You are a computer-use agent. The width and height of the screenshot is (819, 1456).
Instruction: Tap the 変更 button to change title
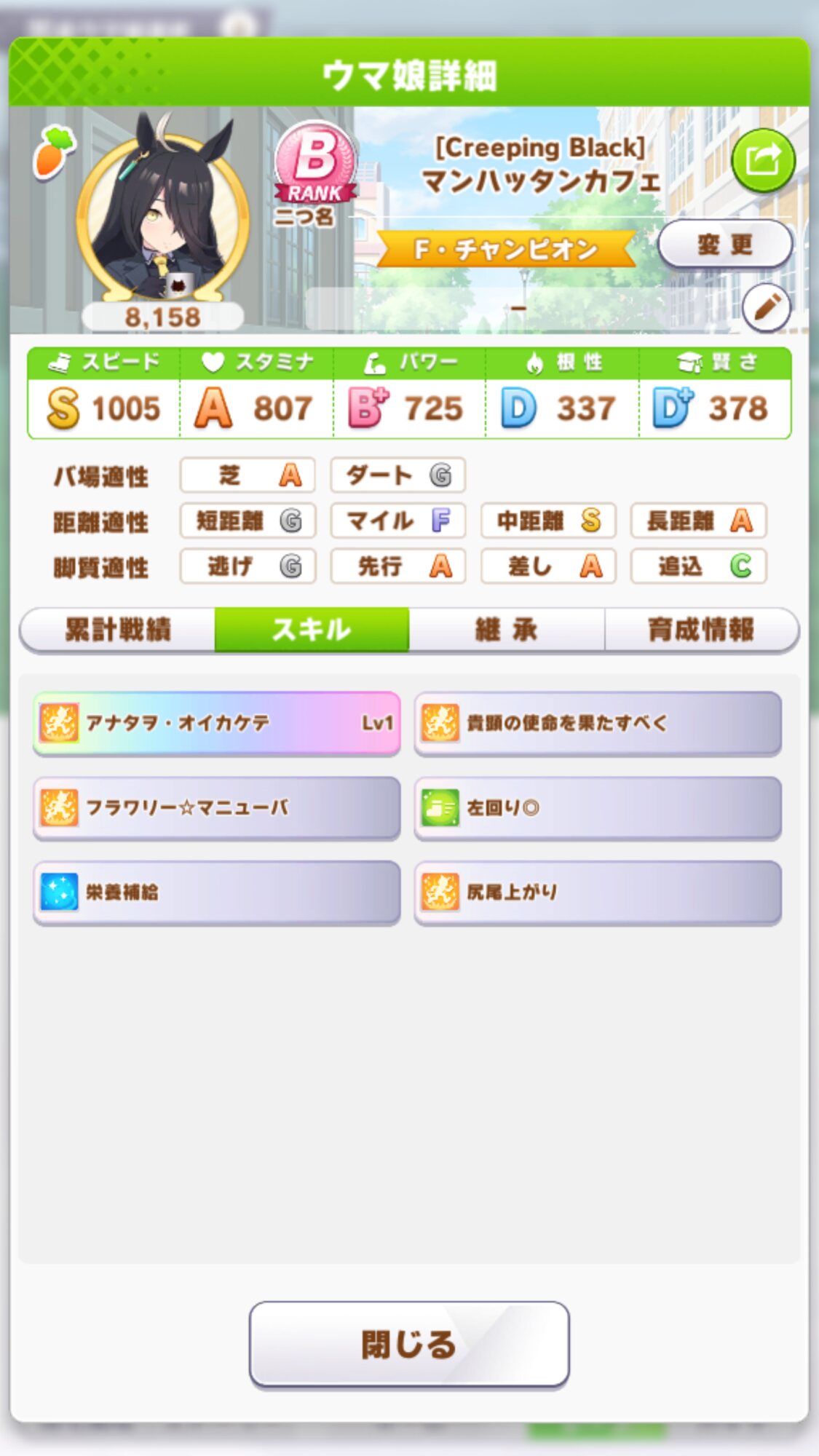click(x=724, y=245)
